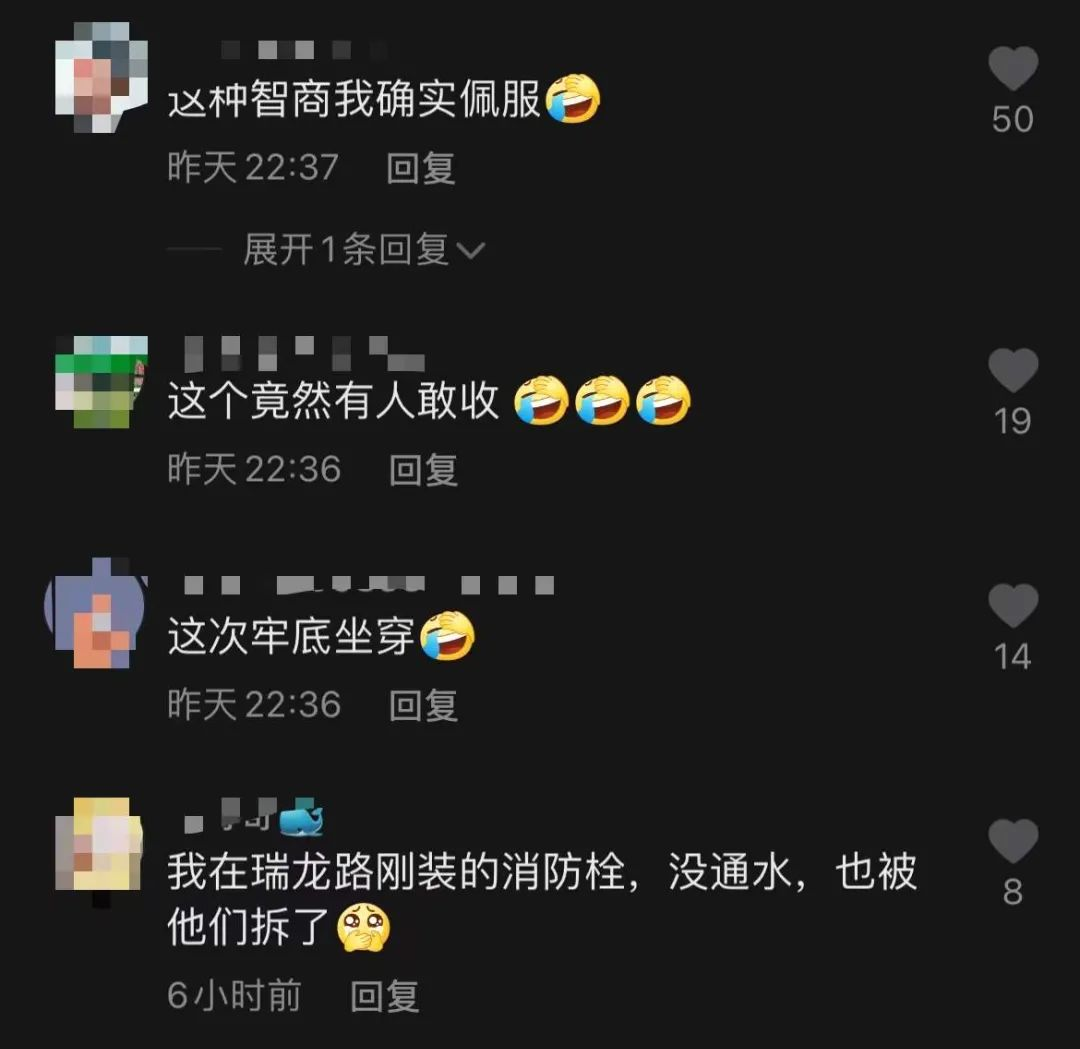Screen dimensions: 1080x1049
Task: Open avatar of 瑞龙路消防栓 commenter
Action: pyautogui.click(x=98, y=845)
